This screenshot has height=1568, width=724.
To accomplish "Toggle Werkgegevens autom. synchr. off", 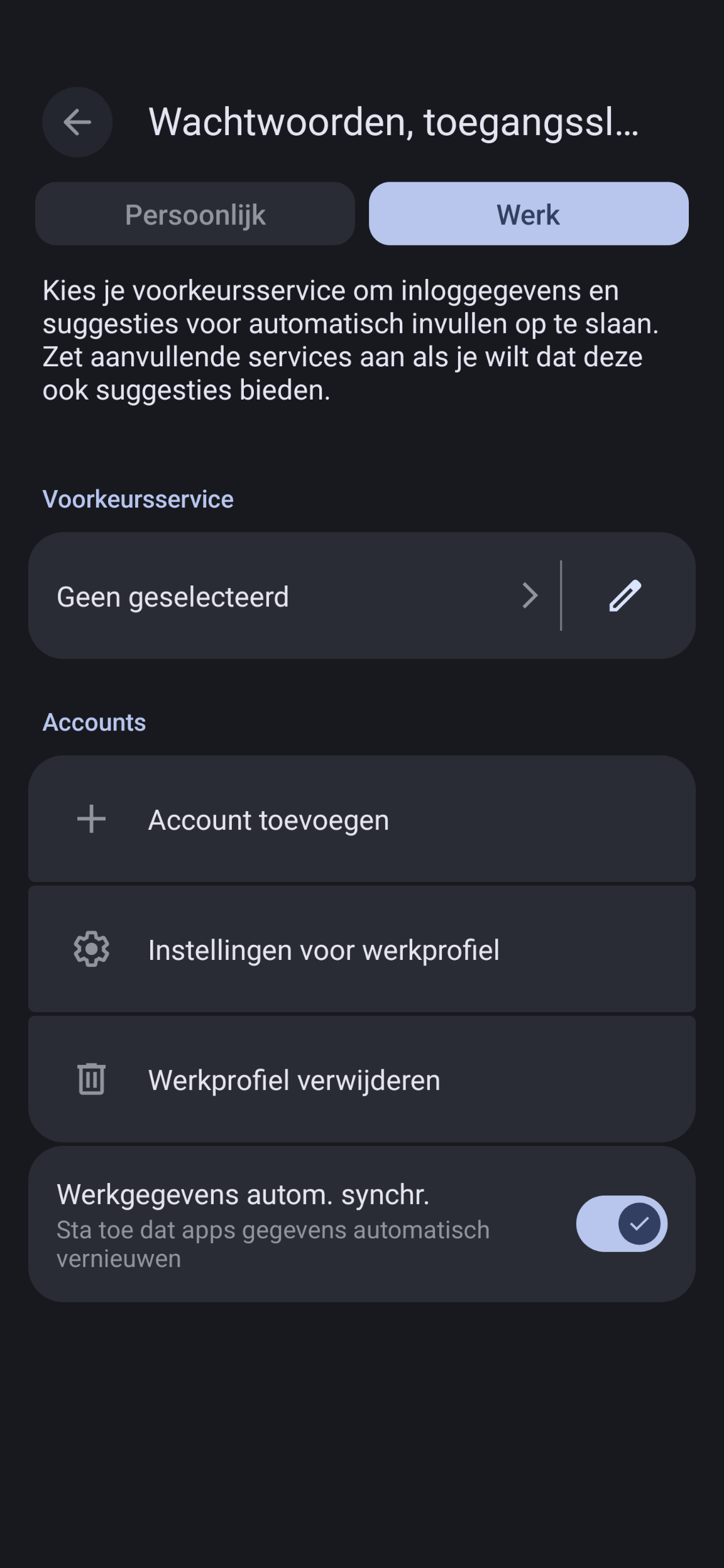I will [x=621, y=1224].
